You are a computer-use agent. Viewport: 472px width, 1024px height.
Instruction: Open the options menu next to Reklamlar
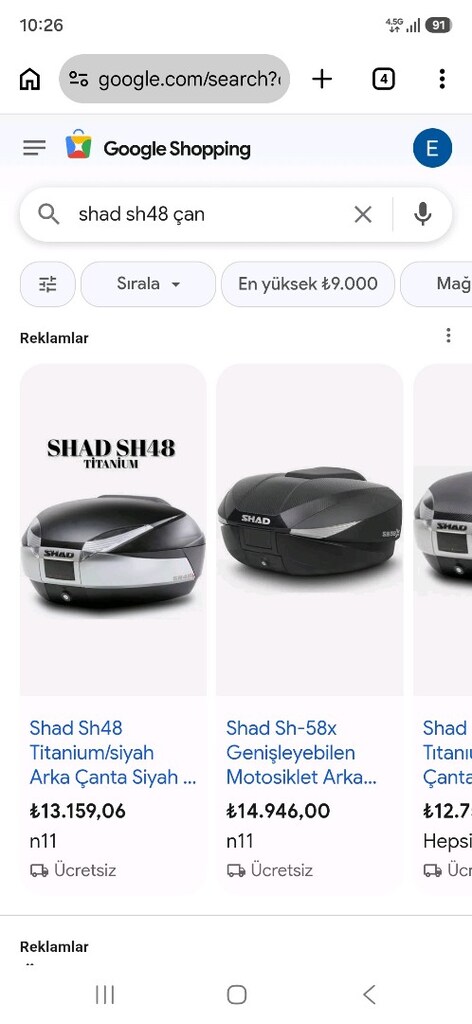[x=448, y=336]
